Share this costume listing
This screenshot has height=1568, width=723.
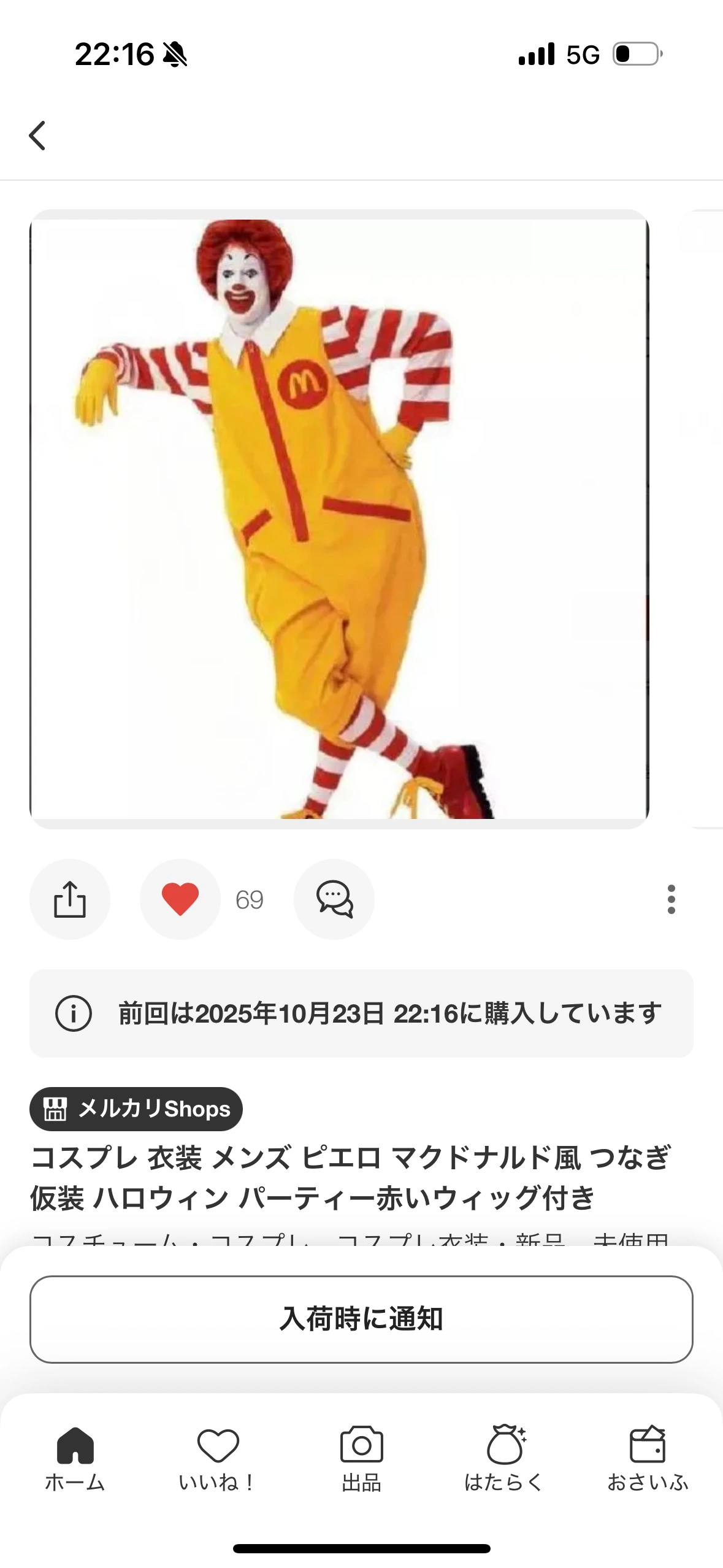(x=70, y=899)
